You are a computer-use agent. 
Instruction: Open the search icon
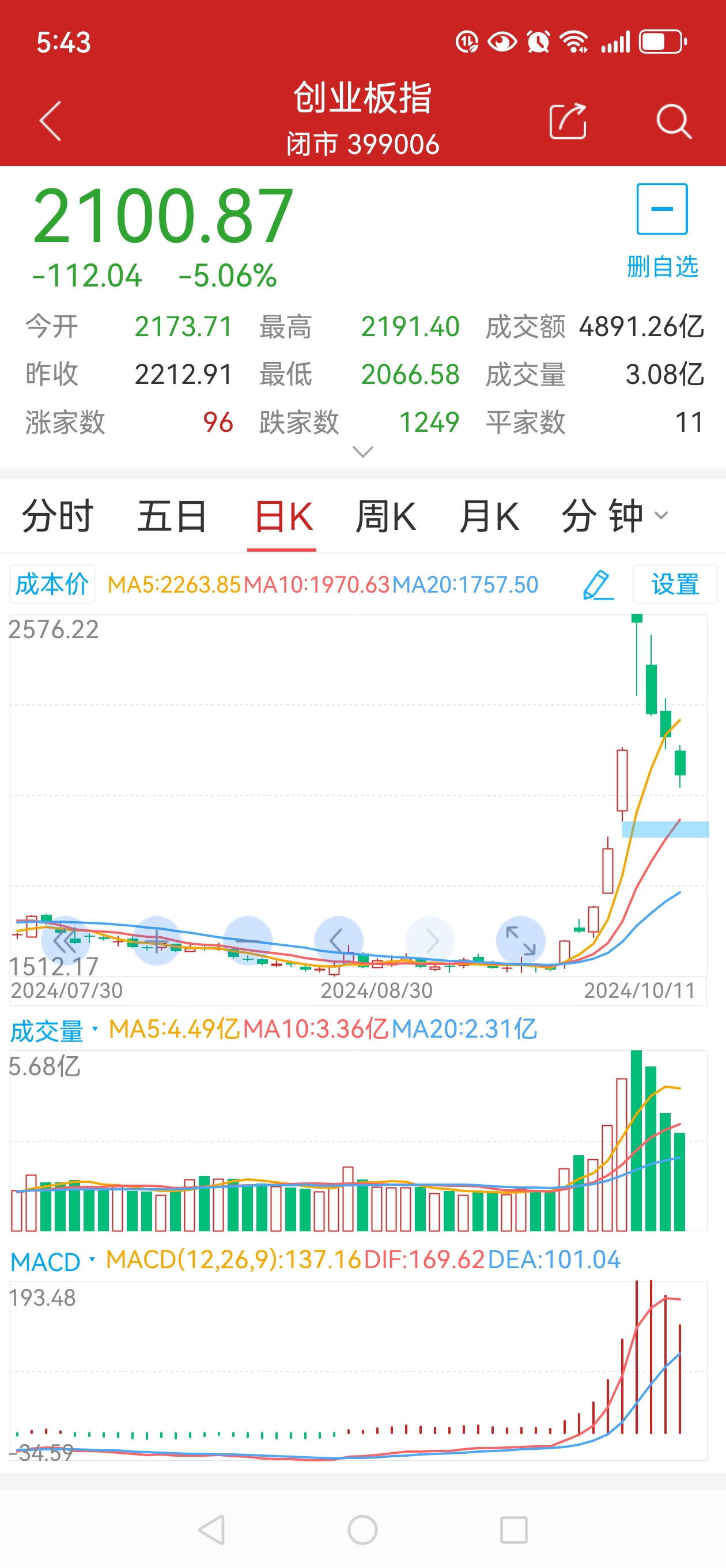tap(674, 121)
